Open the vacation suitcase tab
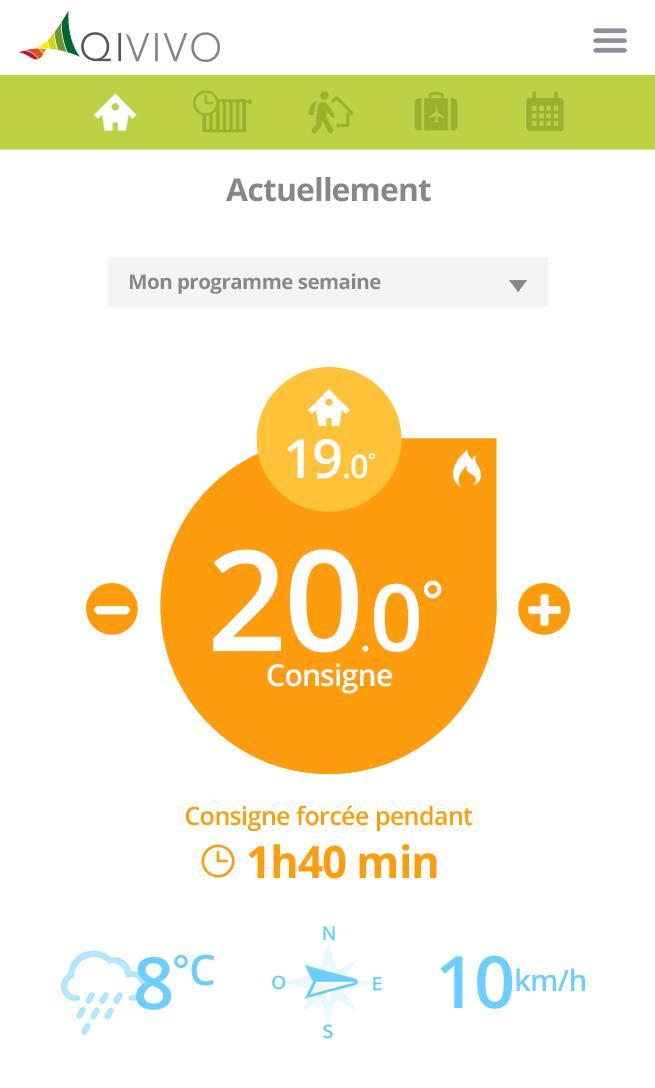Screen dimensions: 655x1088 [x=436, y=112]
